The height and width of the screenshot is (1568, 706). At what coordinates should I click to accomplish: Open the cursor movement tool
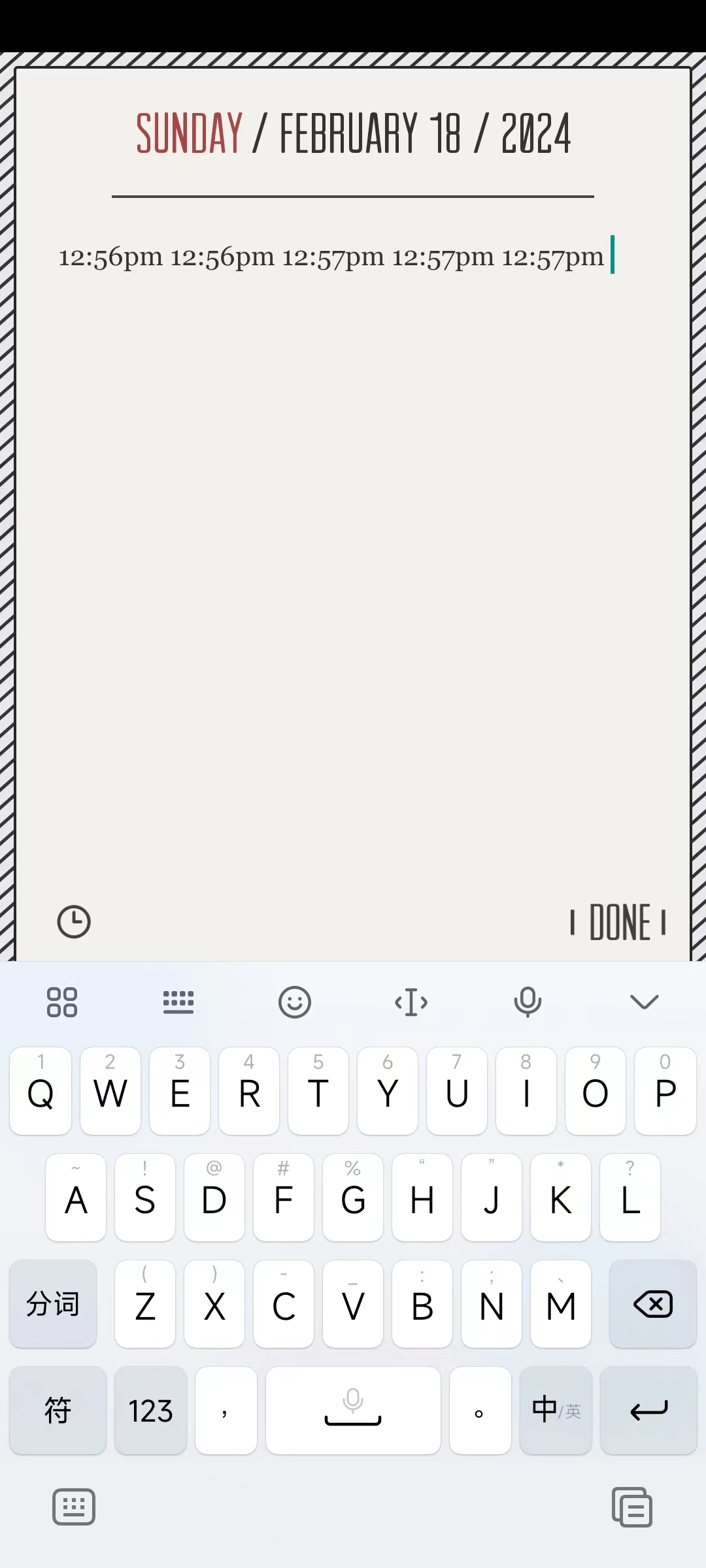411,1002
